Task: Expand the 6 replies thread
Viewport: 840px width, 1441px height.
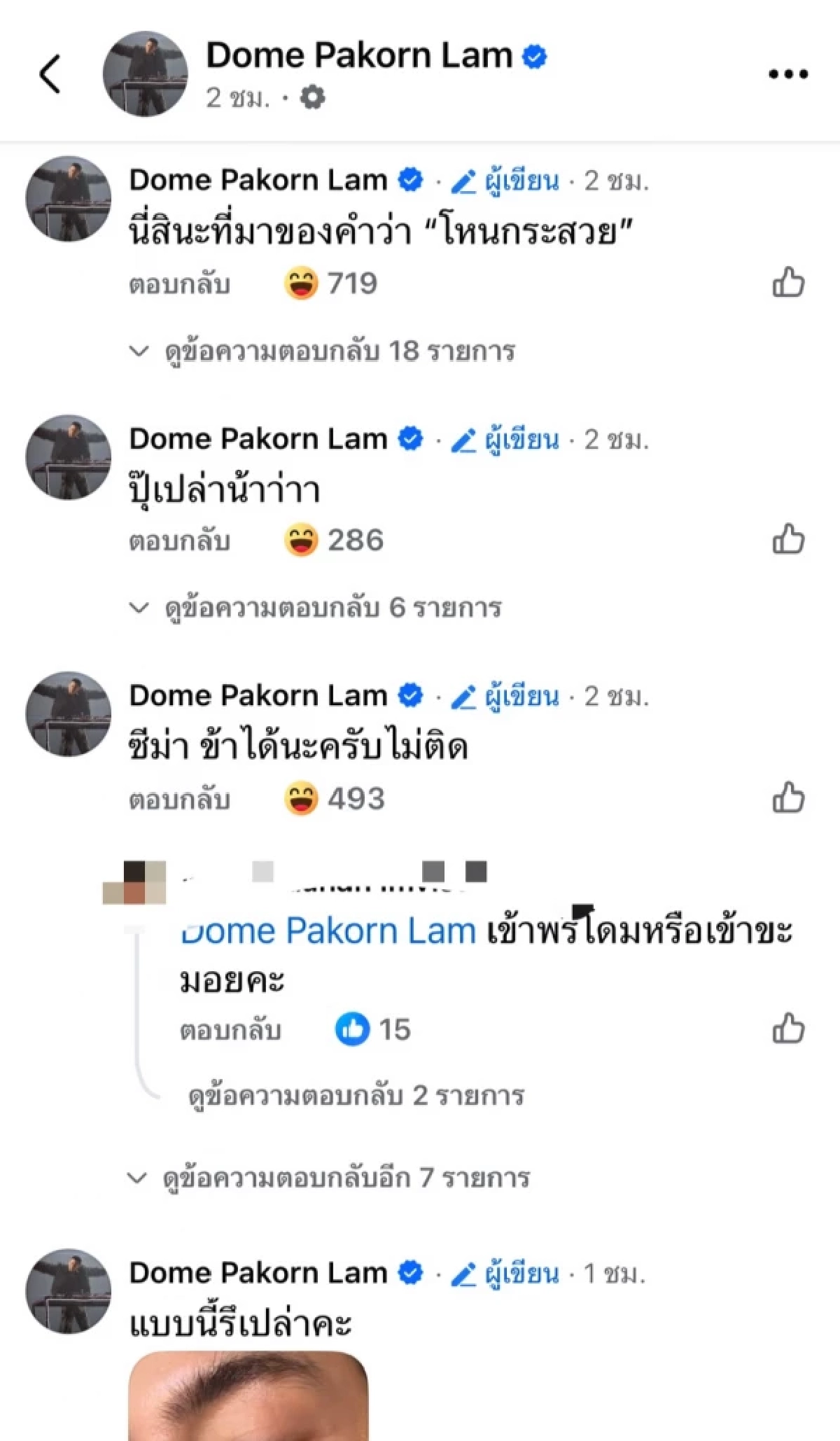Action: click(332, 608)
